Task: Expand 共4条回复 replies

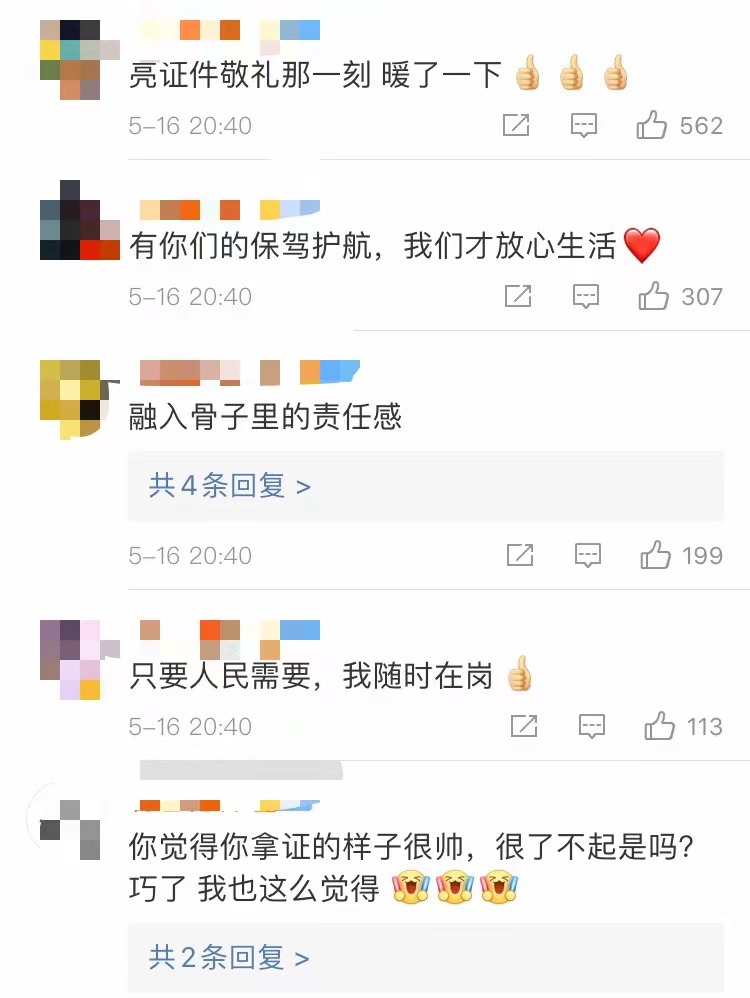Action: click(x=230, y=486)
